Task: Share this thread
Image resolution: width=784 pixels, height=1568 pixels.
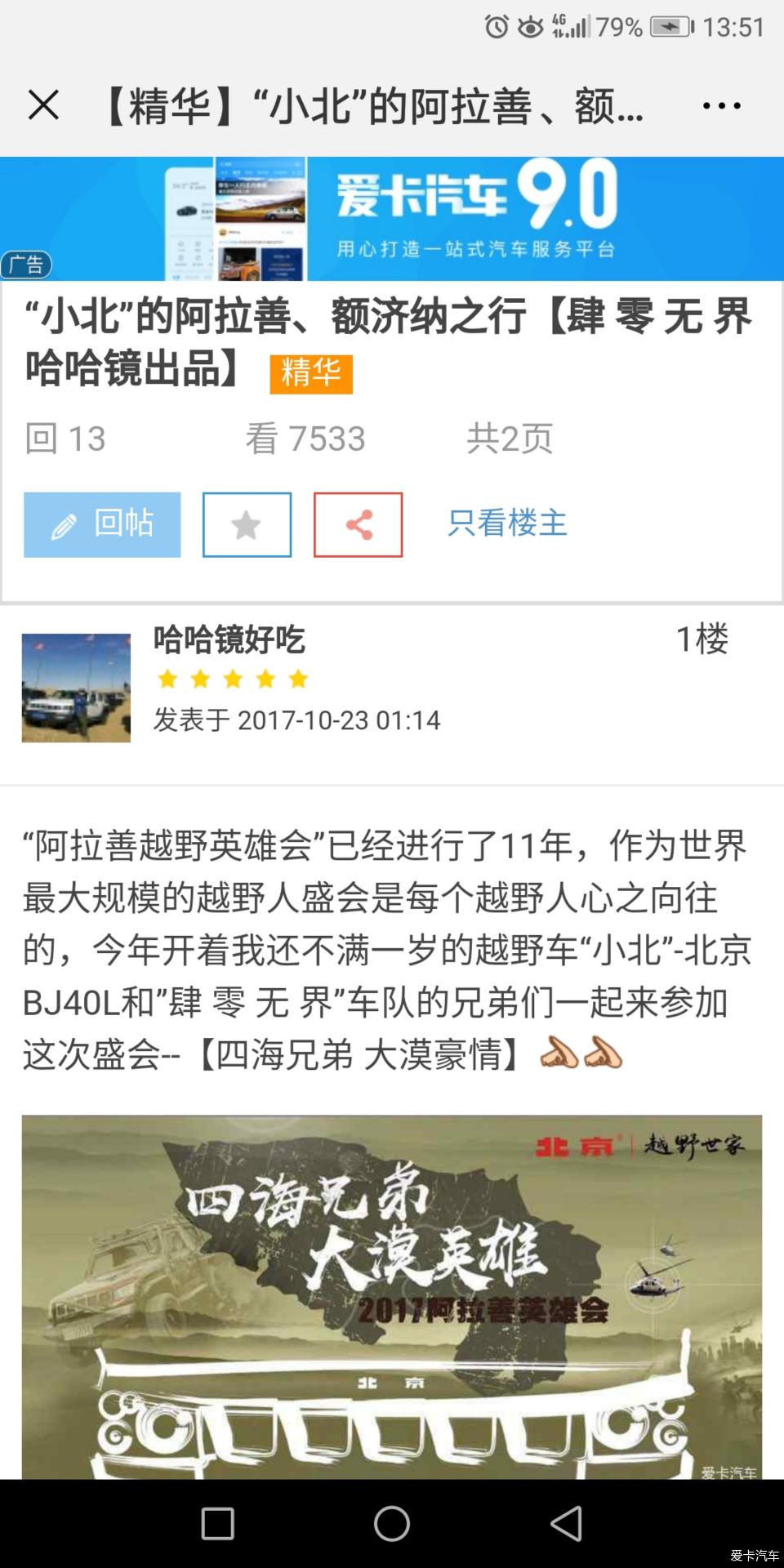Action: 358,525
